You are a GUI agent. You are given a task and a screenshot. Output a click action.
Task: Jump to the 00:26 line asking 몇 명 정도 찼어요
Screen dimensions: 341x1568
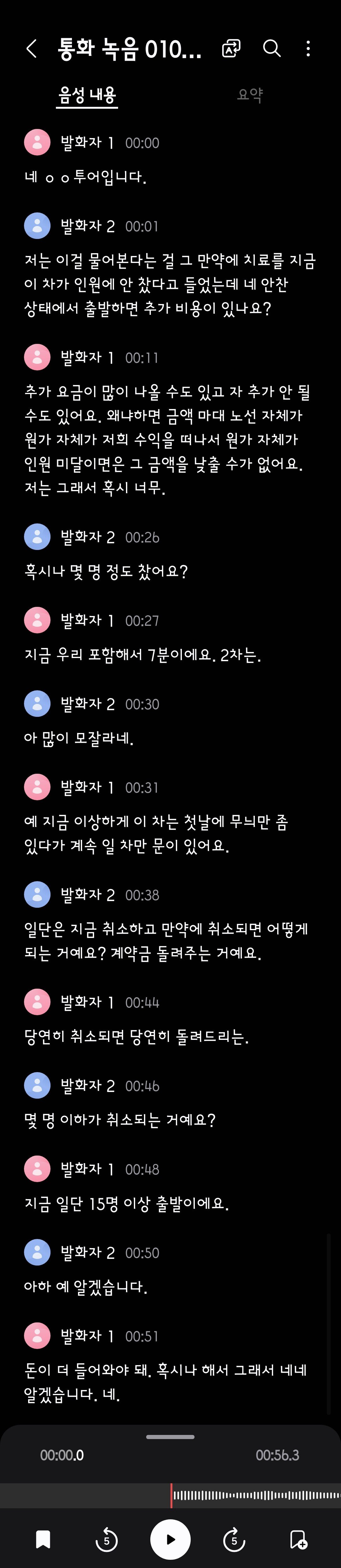tap(106, 571)
